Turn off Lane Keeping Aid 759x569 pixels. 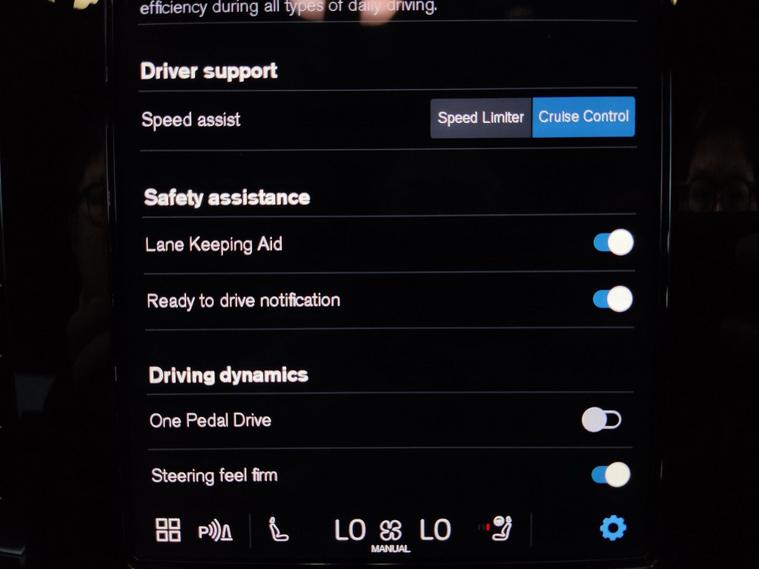(x=612, y=243)
